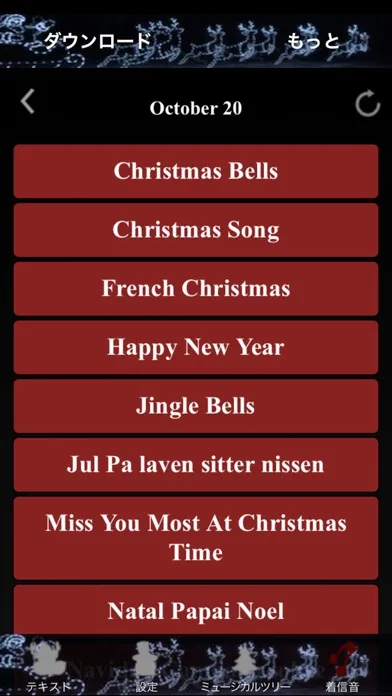
Task: Choose the Christmas Song entry
Action: (x=196, y=230)
